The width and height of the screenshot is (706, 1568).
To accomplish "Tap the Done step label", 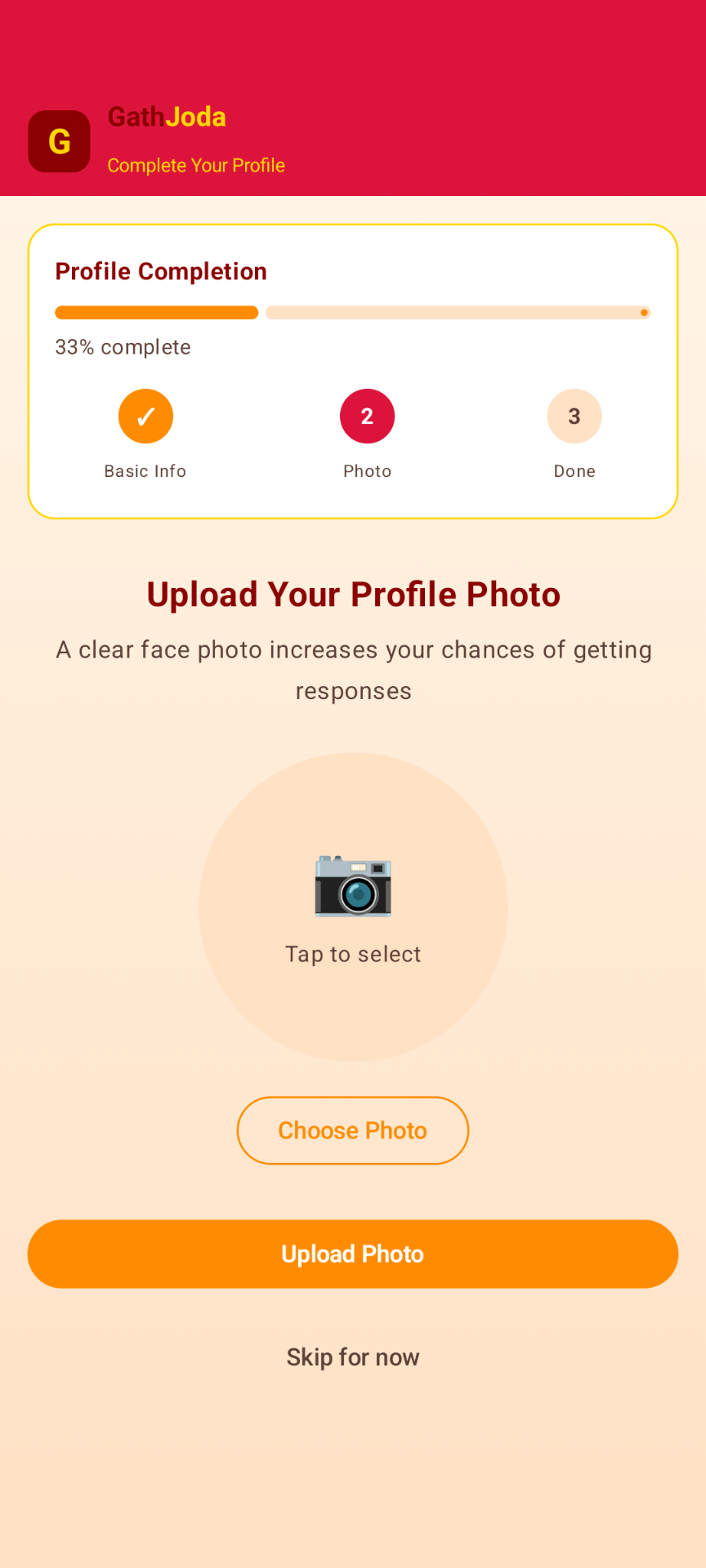I will [x=574, y=470].
